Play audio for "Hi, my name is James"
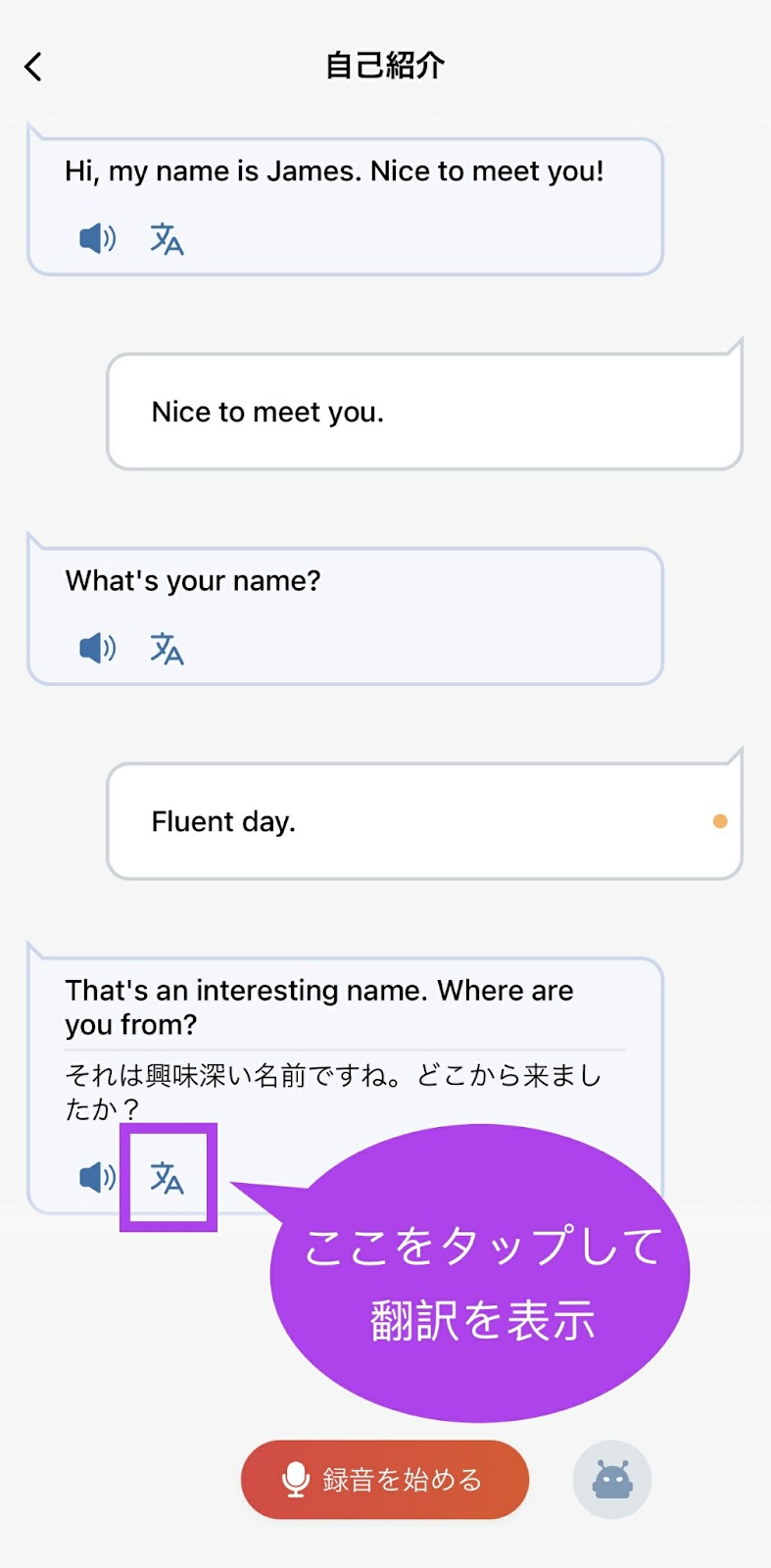Viewport: 771px width, 1568px height. pos(98,238)
